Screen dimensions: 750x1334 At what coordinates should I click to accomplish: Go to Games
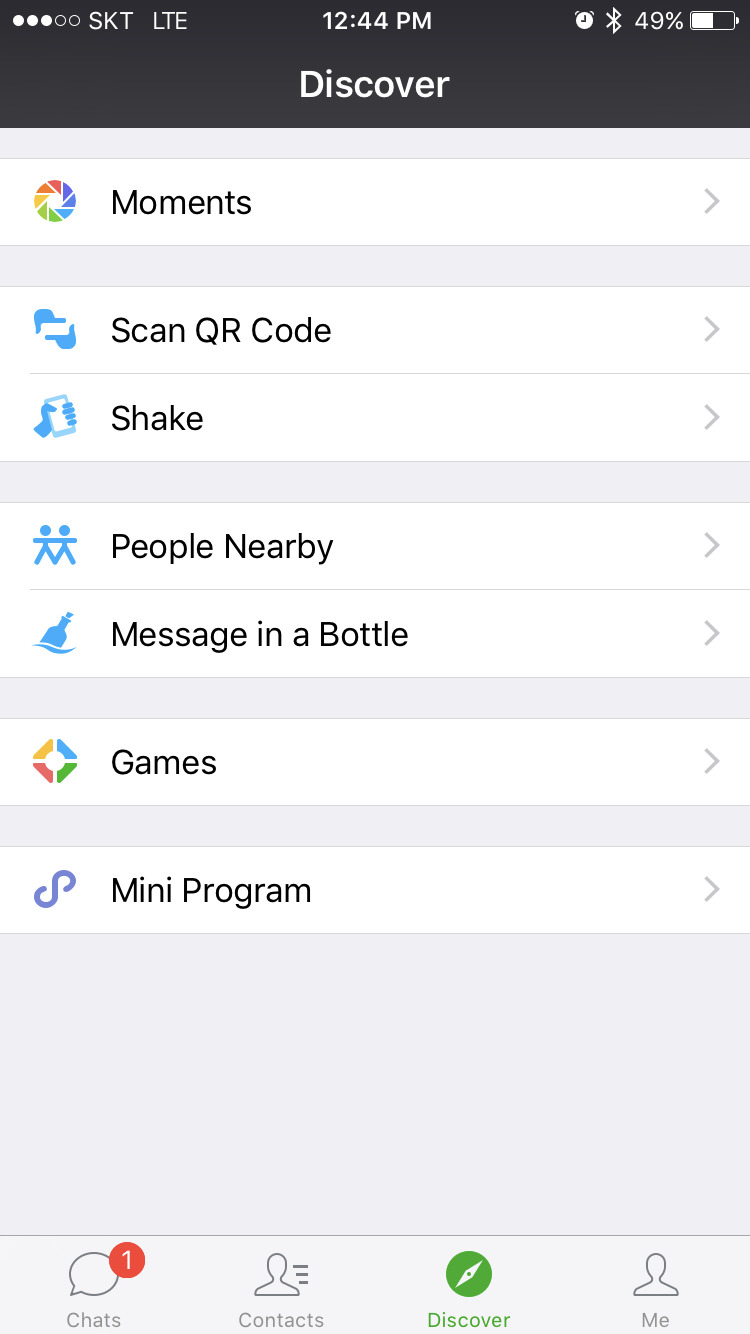375,762
